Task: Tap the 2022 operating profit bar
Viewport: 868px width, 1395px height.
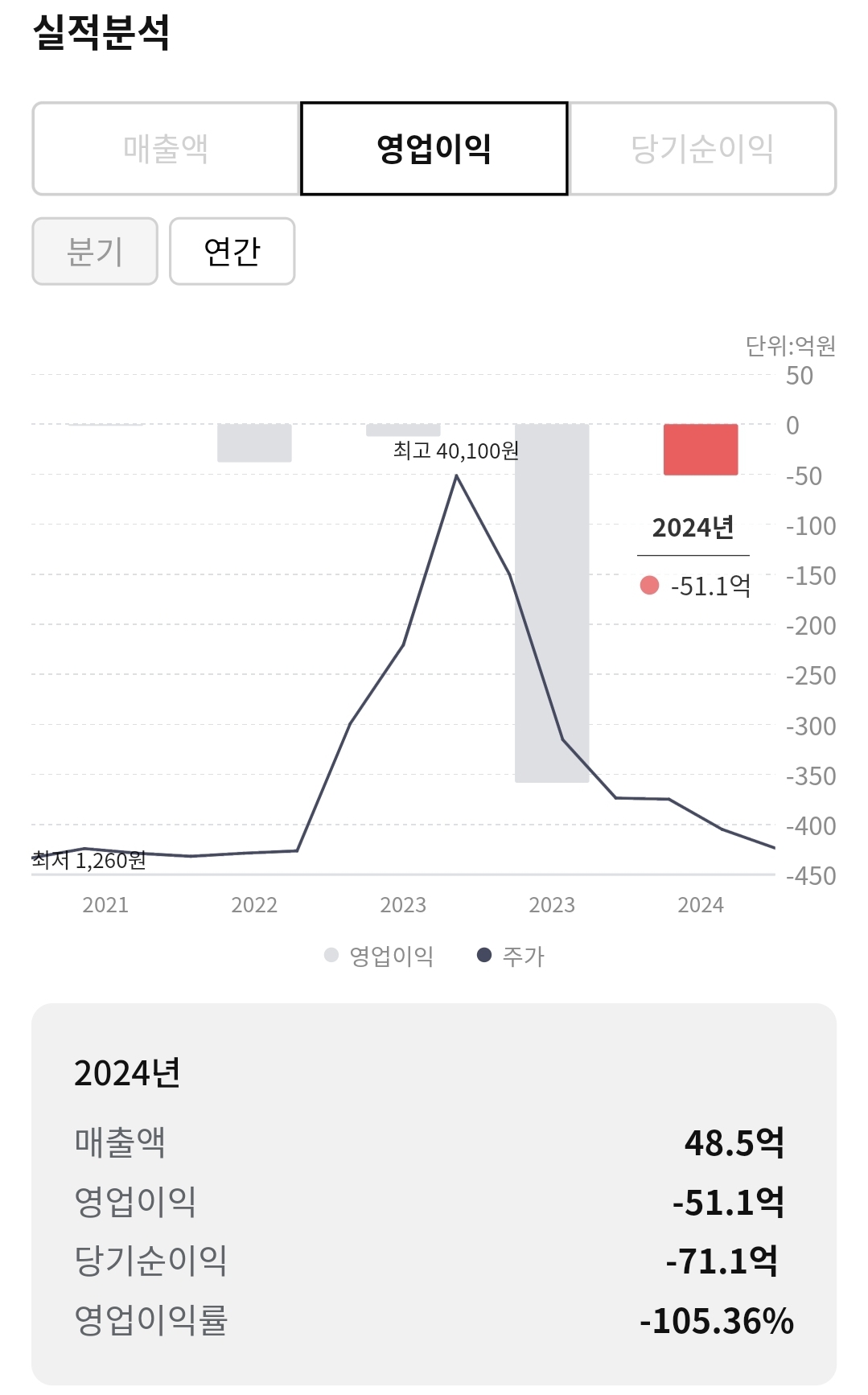Action: pyautogui.click(x=254, y=443)
